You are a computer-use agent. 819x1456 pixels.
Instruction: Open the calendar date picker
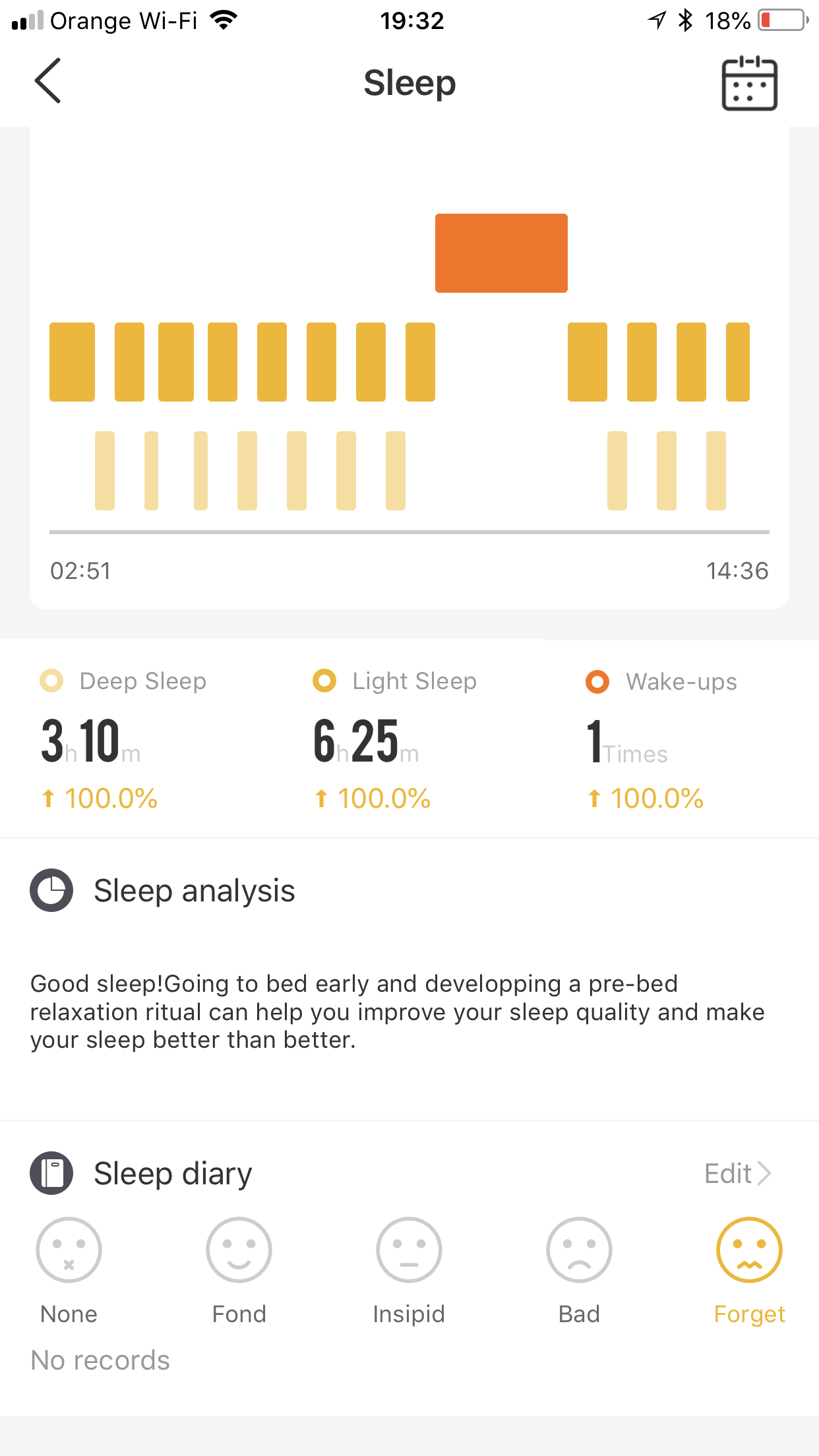(x=749, y=83)
